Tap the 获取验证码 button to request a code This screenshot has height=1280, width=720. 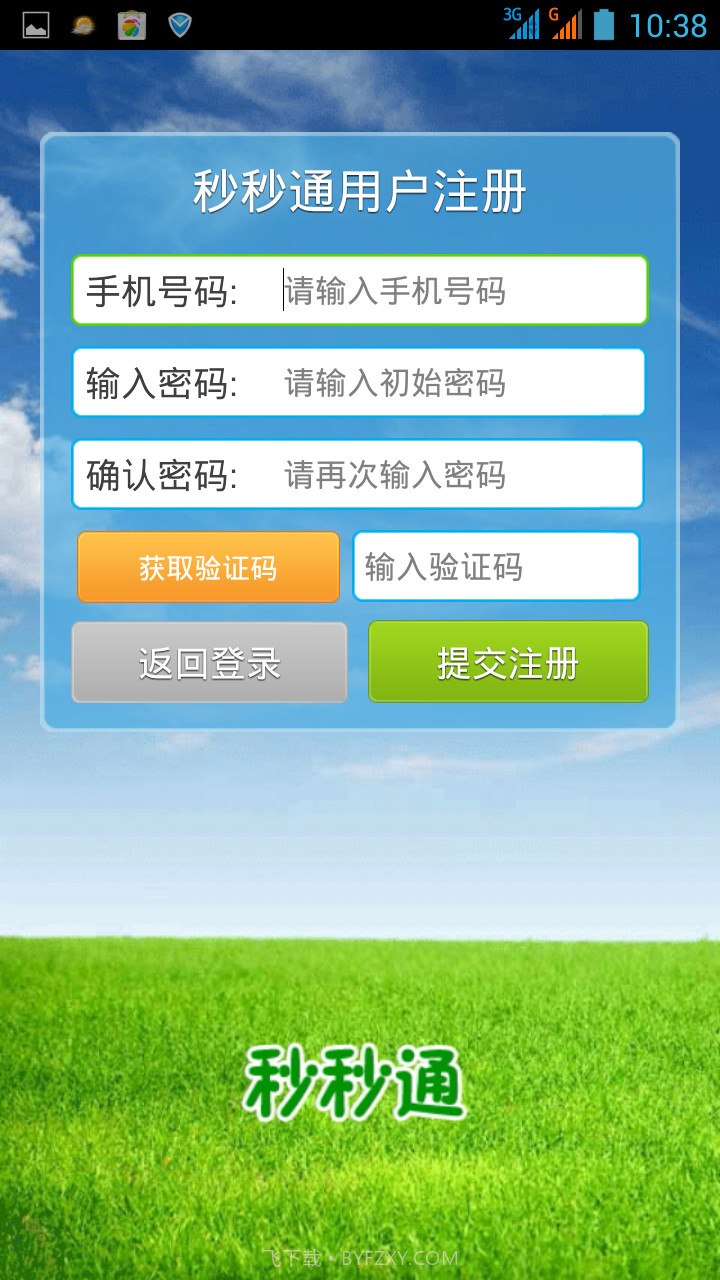coord(208,567)
